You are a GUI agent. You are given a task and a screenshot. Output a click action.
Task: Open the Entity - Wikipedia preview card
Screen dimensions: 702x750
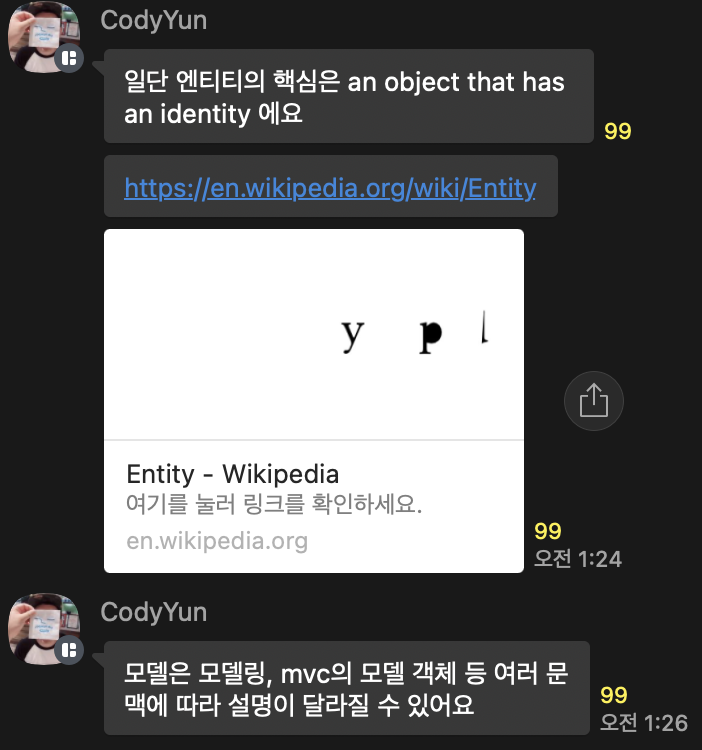coord(314,400)
